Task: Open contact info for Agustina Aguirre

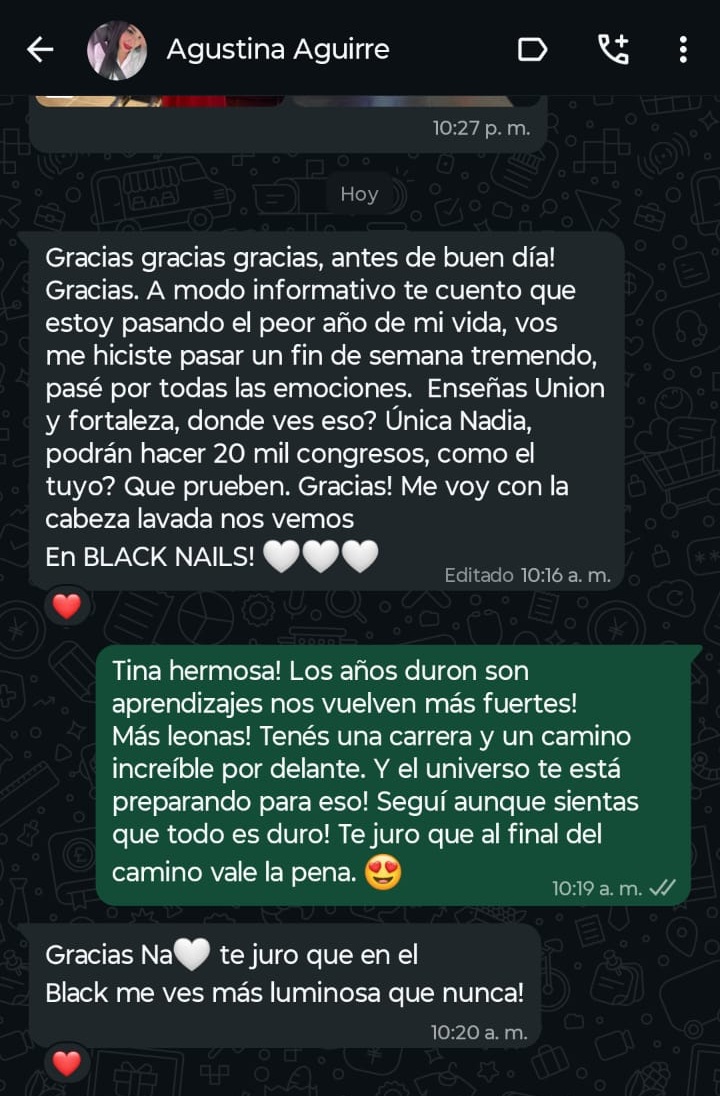Action: pyautogui.click(x=278, y=49)
